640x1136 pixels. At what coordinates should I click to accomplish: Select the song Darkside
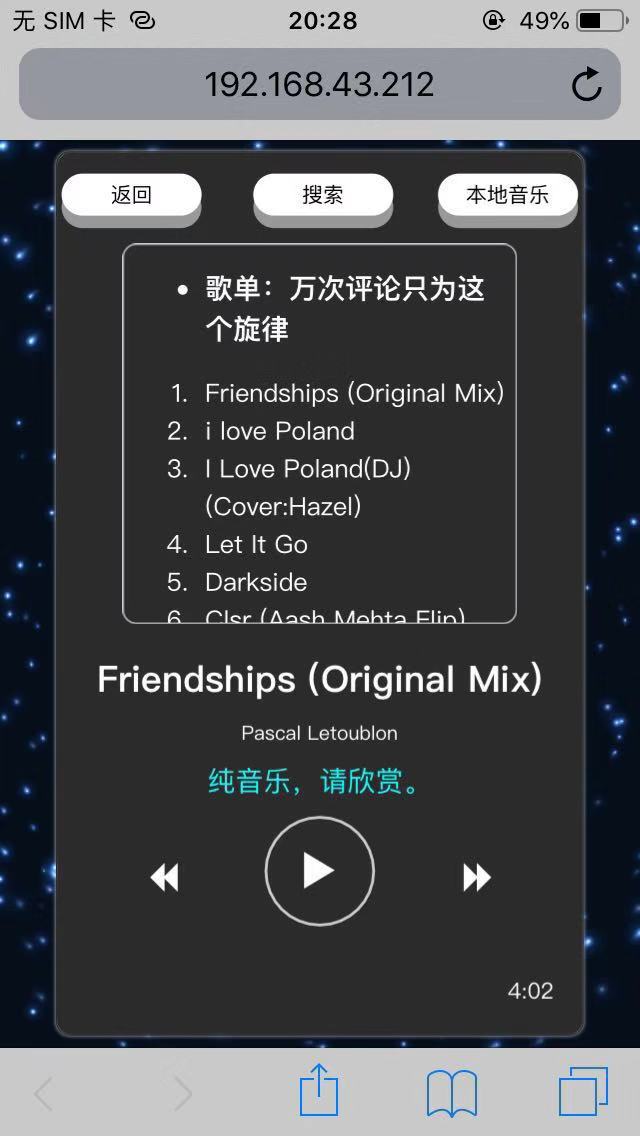pos(256,582)
